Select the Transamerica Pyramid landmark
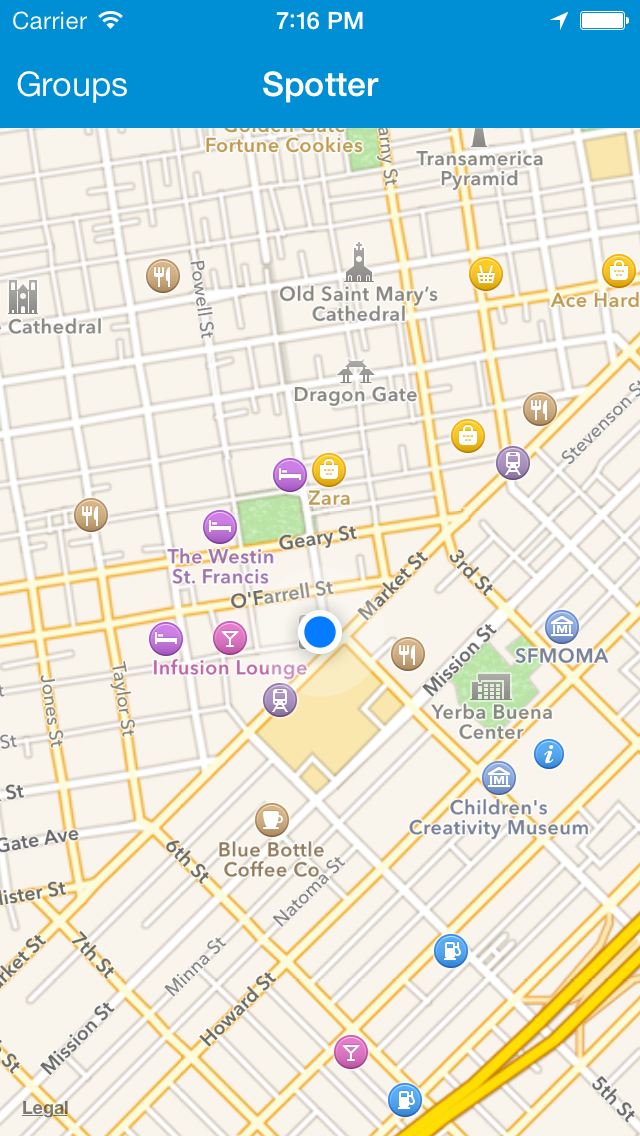640x1136 pixels. click(478, 138)
